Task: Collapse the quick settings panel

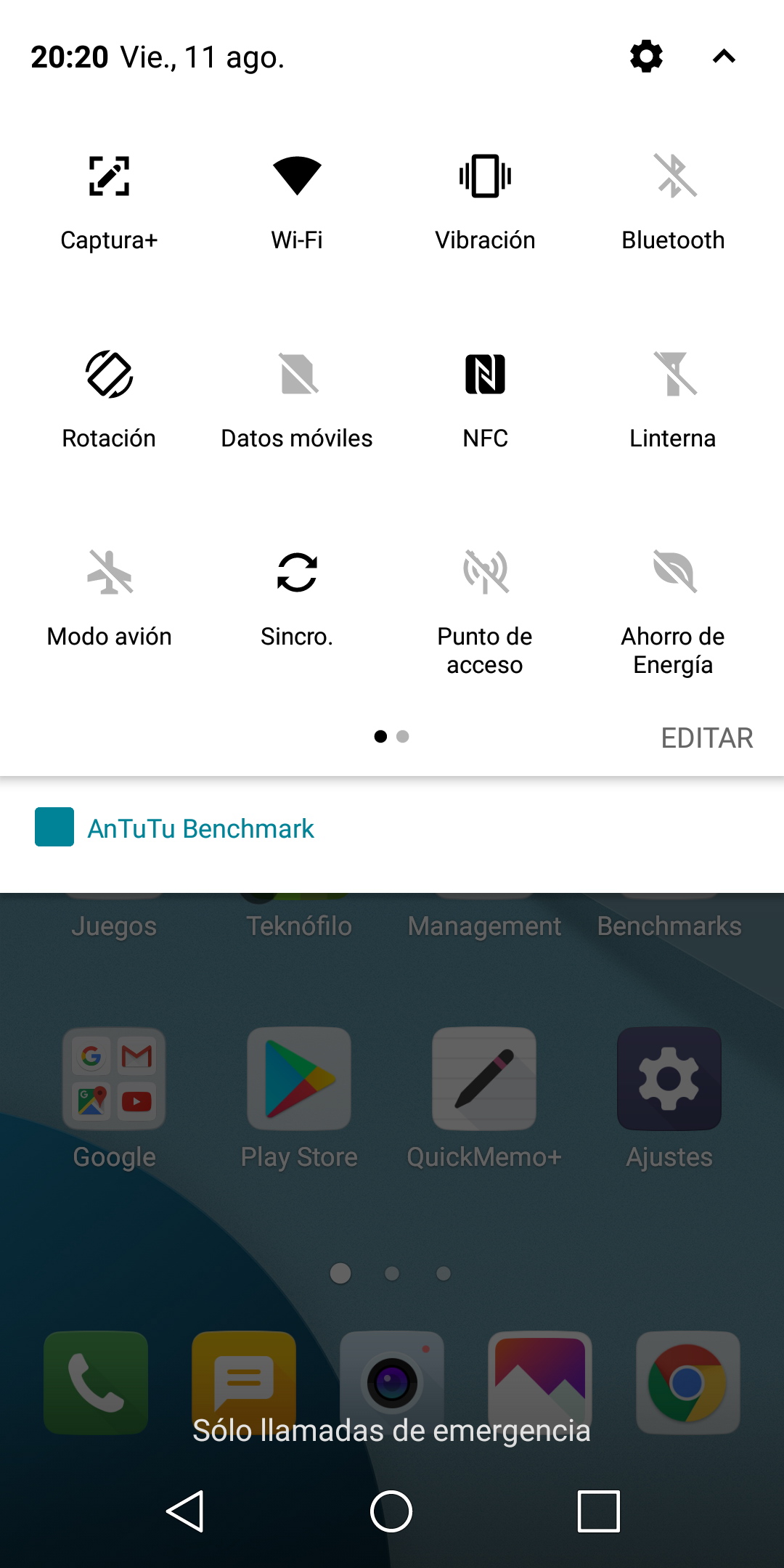Action: click(724, 57)
